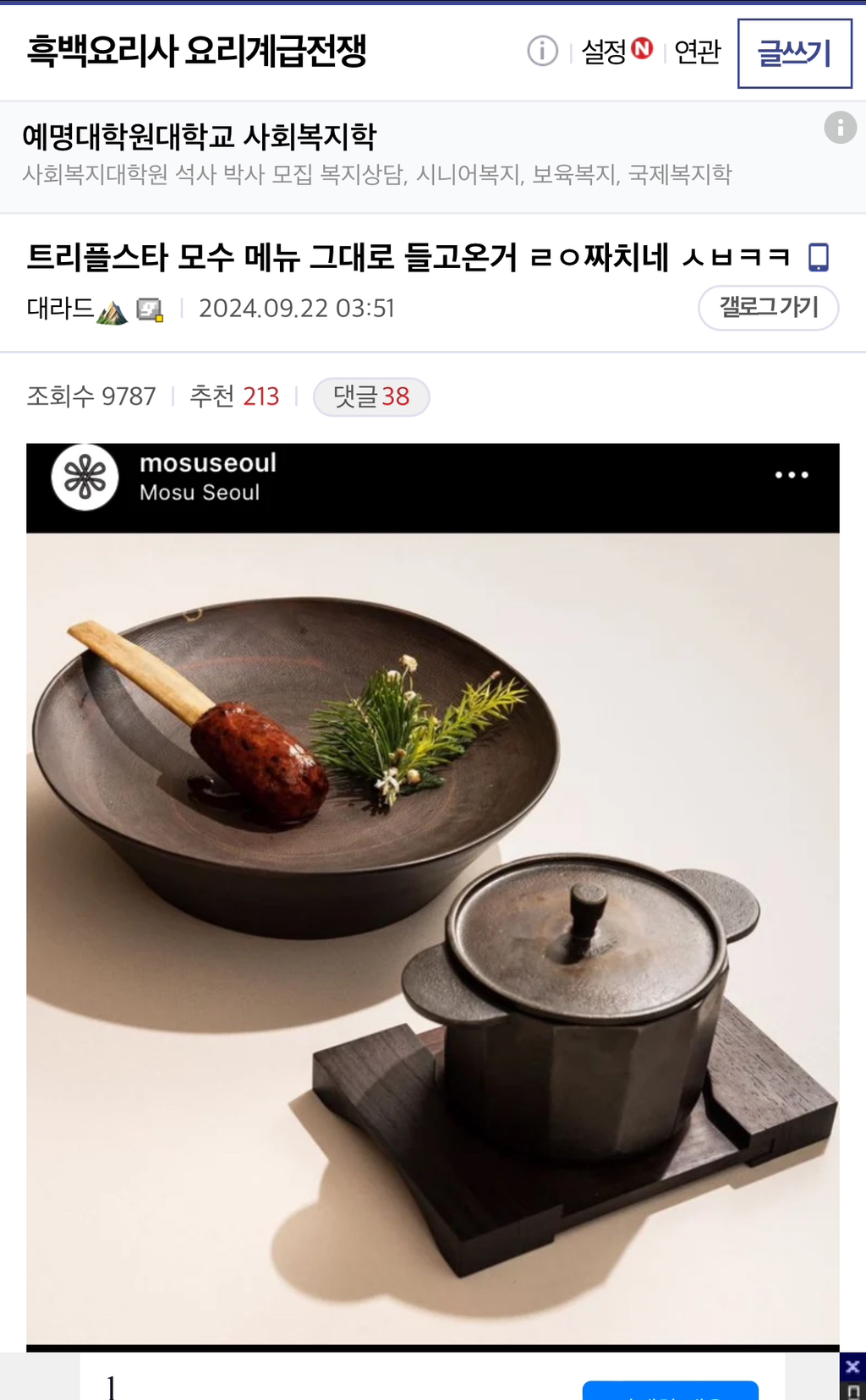Image resolution: width=866 pixels, height=1400 pixels.
Task: Tap 글쓰기 to write a post
Action: pos(794,53)
